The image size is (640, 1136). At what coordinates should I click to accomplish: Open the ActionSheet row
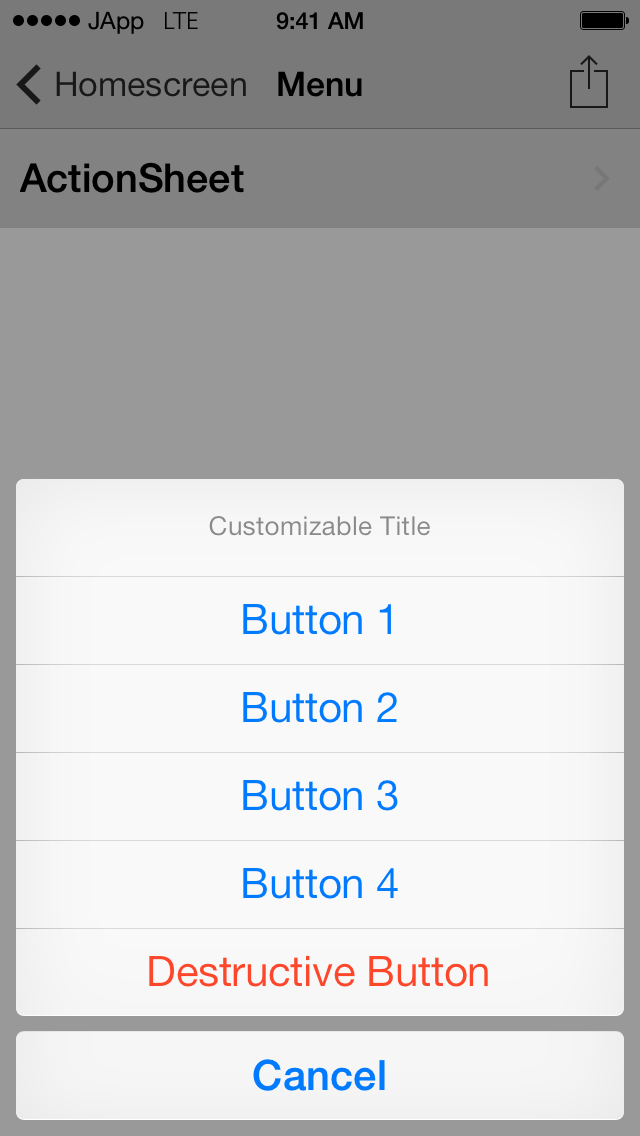pos(320,179)
